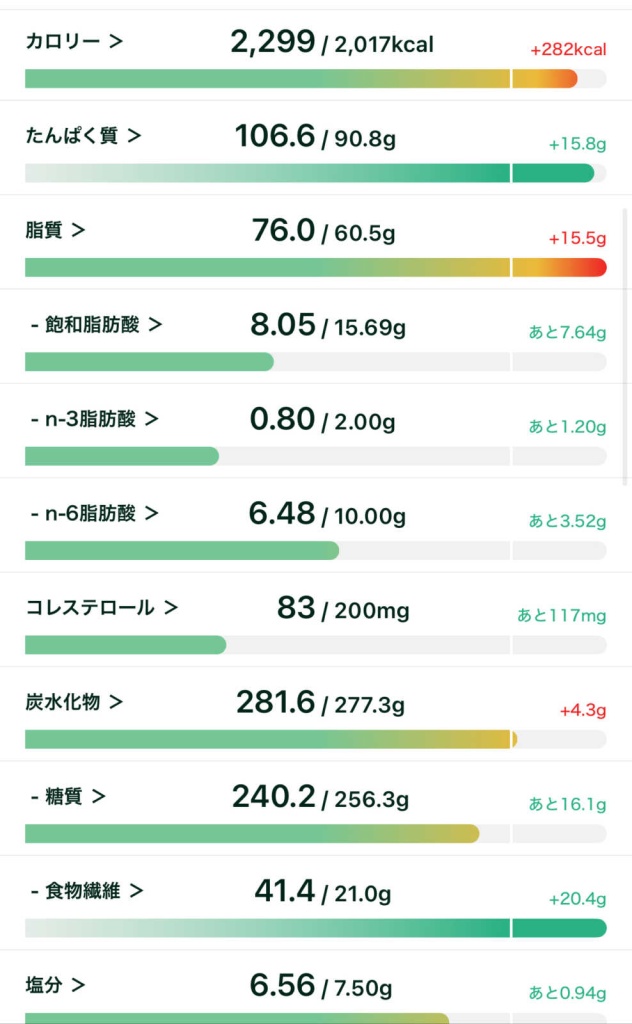Screen dimensions: 632x1024
Task: Open the 飽和脂肪酸 breakdown
Action: [x=96, y=324]
